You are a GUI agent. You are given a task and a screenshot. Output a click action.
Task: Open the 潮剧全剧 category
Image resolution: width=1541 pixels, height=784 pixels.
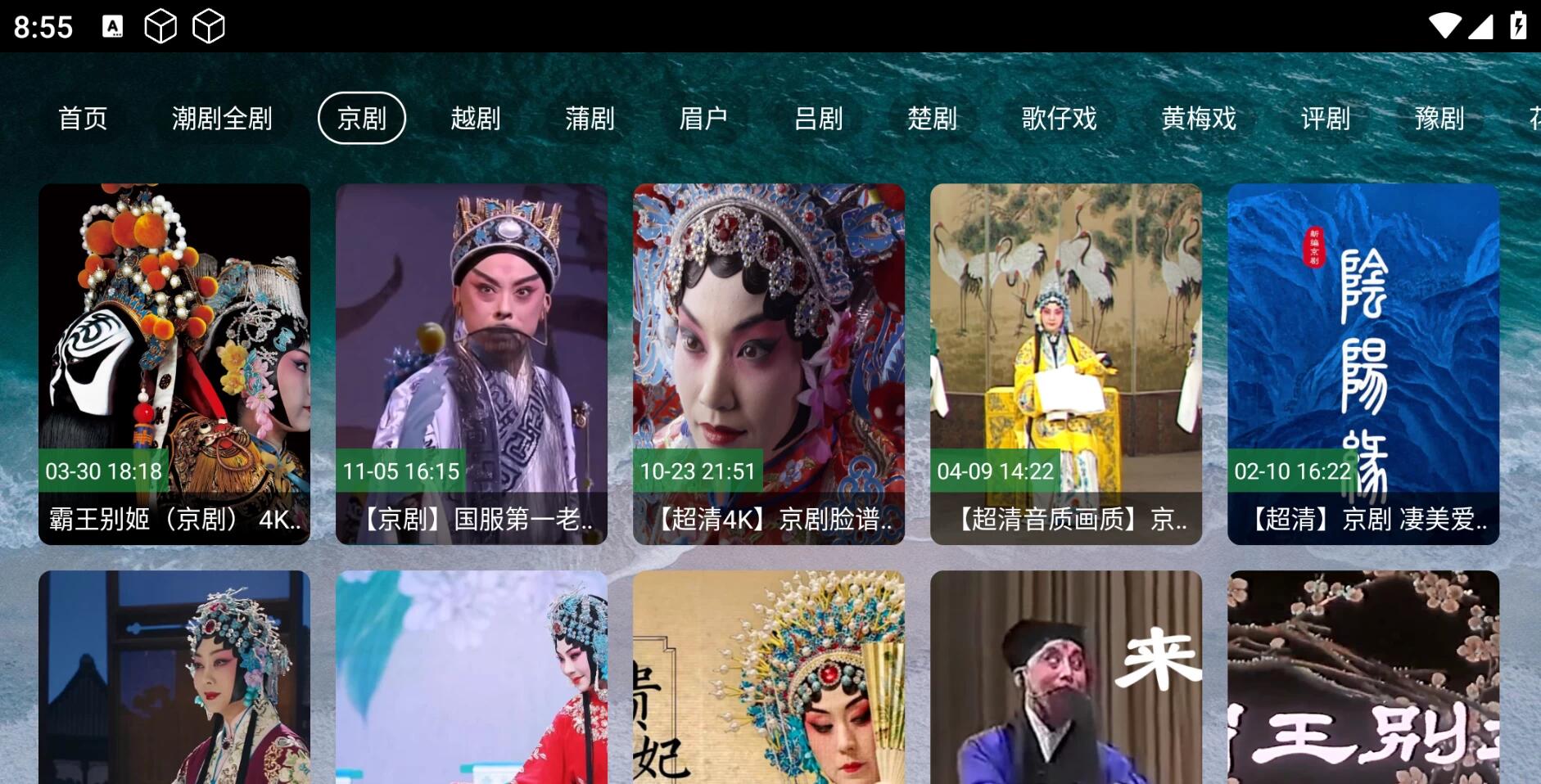tap(222, 119)
